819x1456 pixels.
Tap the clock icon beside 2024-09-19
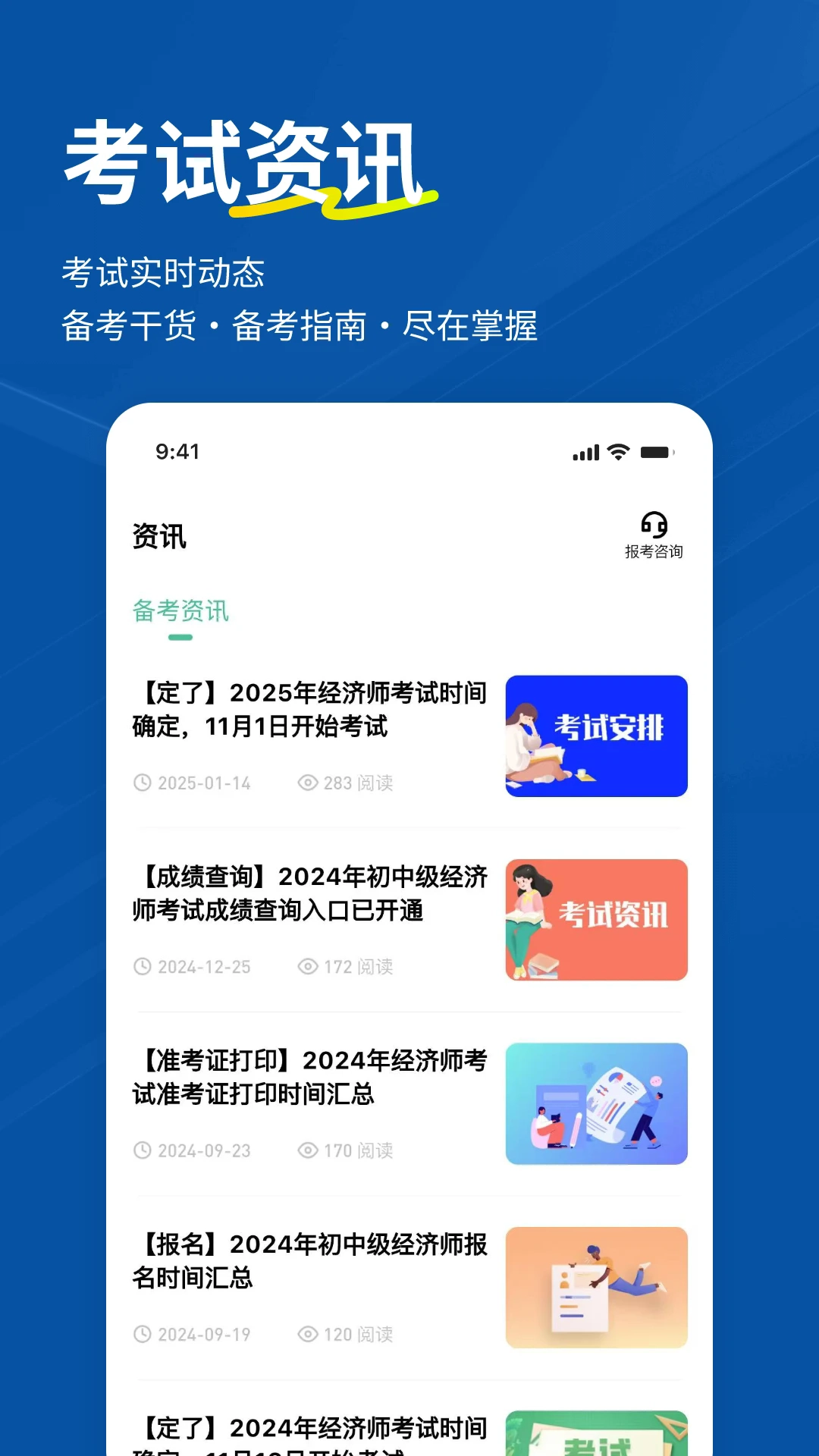[143, 1335]
